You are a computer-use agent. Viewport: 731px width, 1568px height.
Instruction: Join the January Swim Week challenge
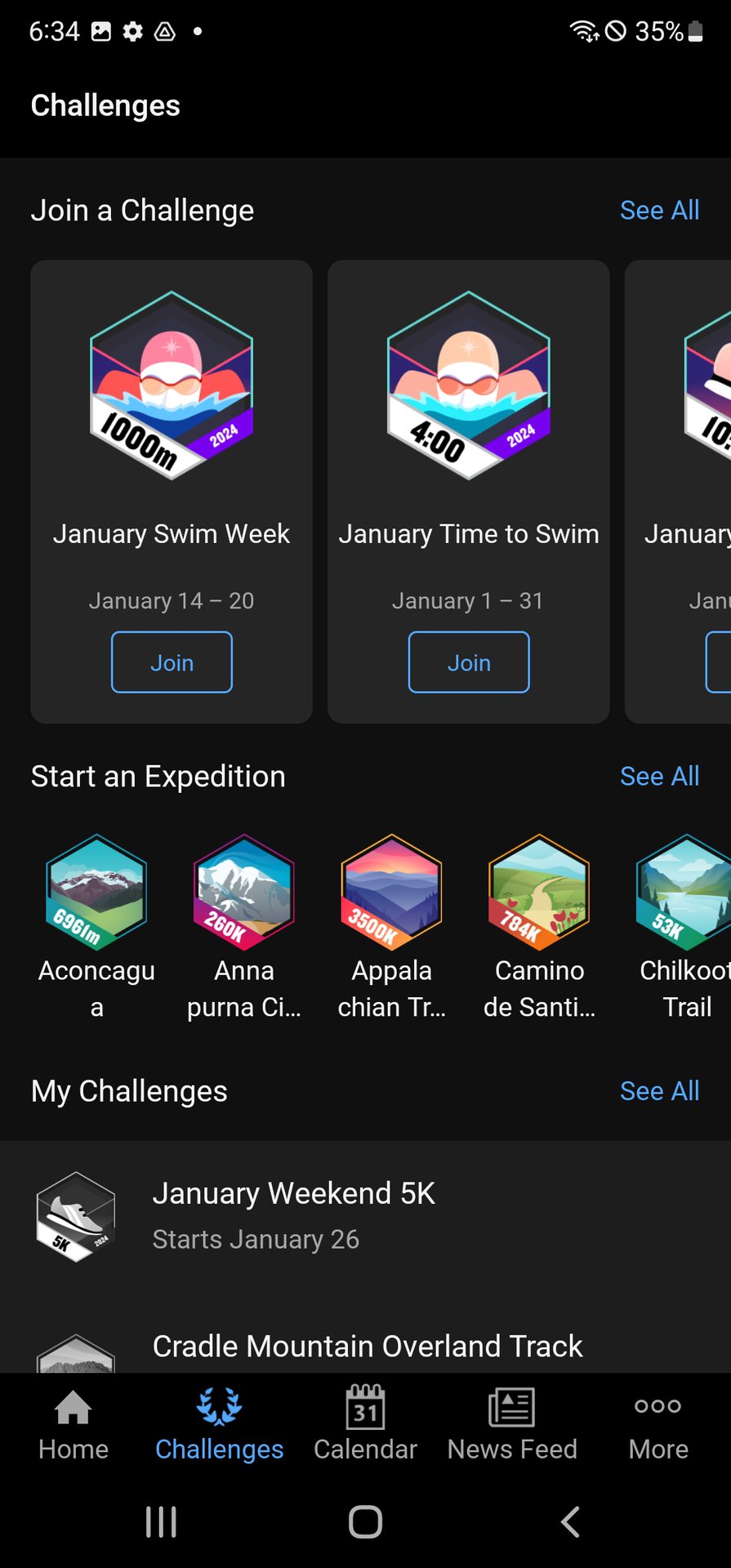click(172, 662)
